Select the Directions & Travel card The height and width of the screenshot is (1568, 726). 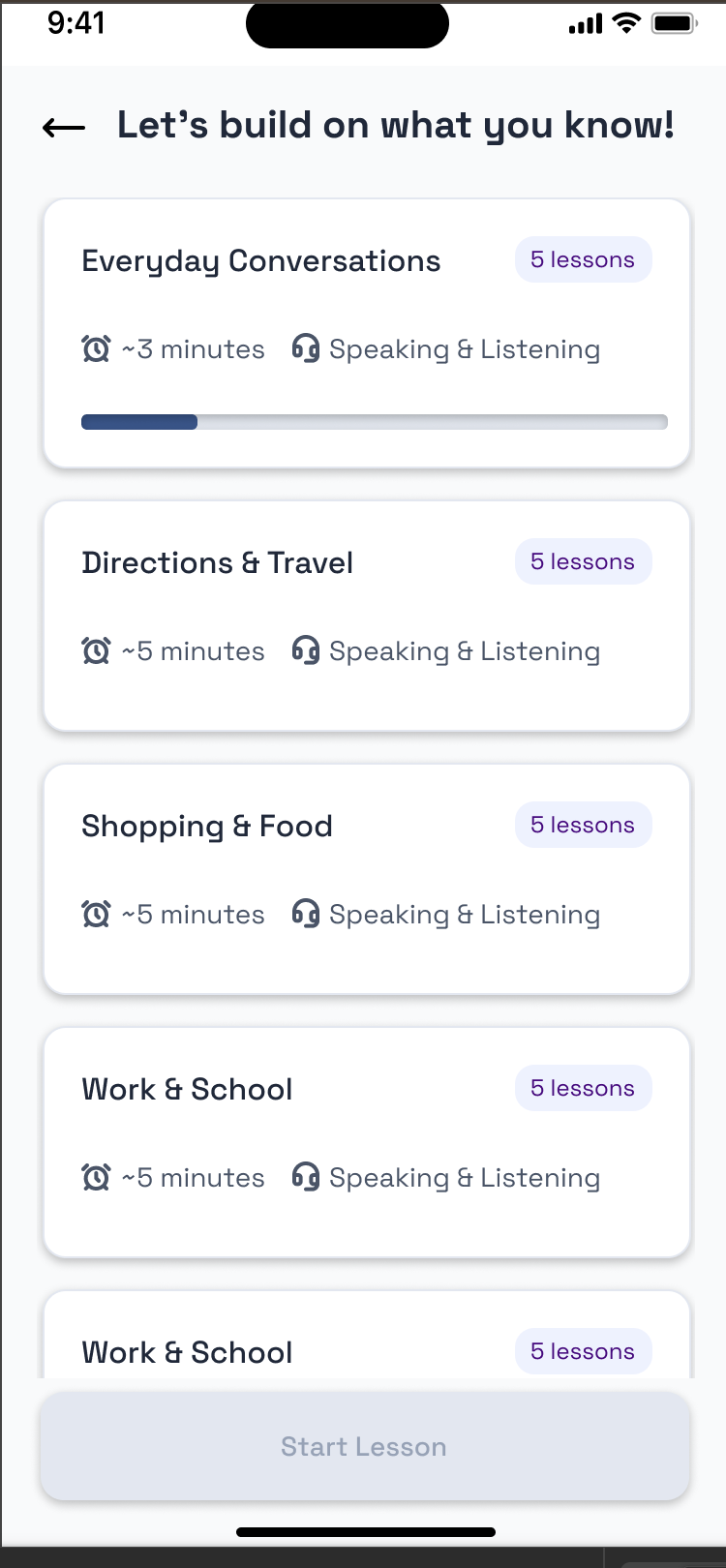[366, 616]
